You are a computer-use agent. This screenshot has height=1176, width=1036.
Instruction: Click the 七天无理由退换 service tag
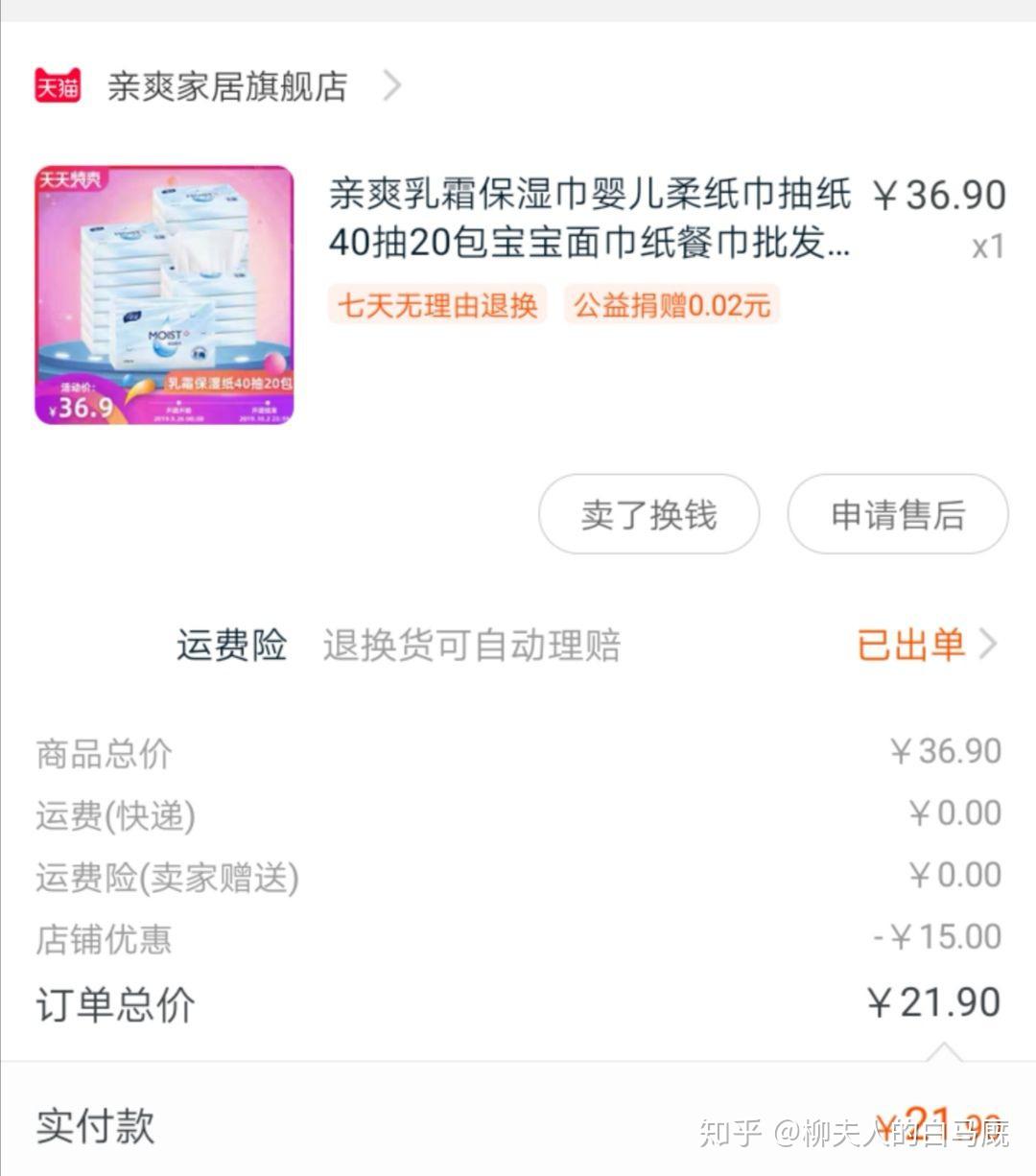point(436,305)
